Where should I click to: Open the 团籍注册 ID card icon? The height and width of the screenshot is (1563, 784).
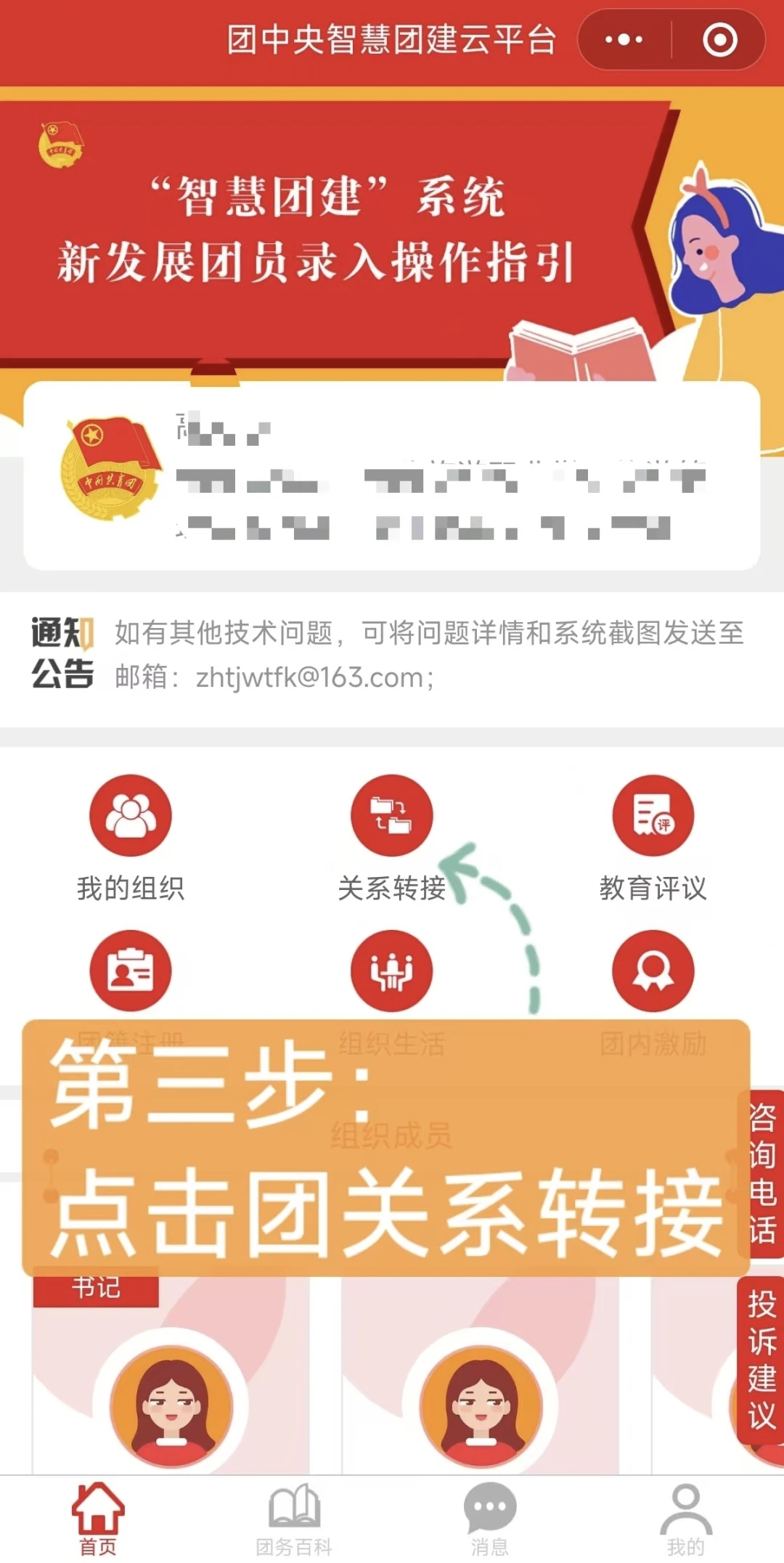(131, 971)
